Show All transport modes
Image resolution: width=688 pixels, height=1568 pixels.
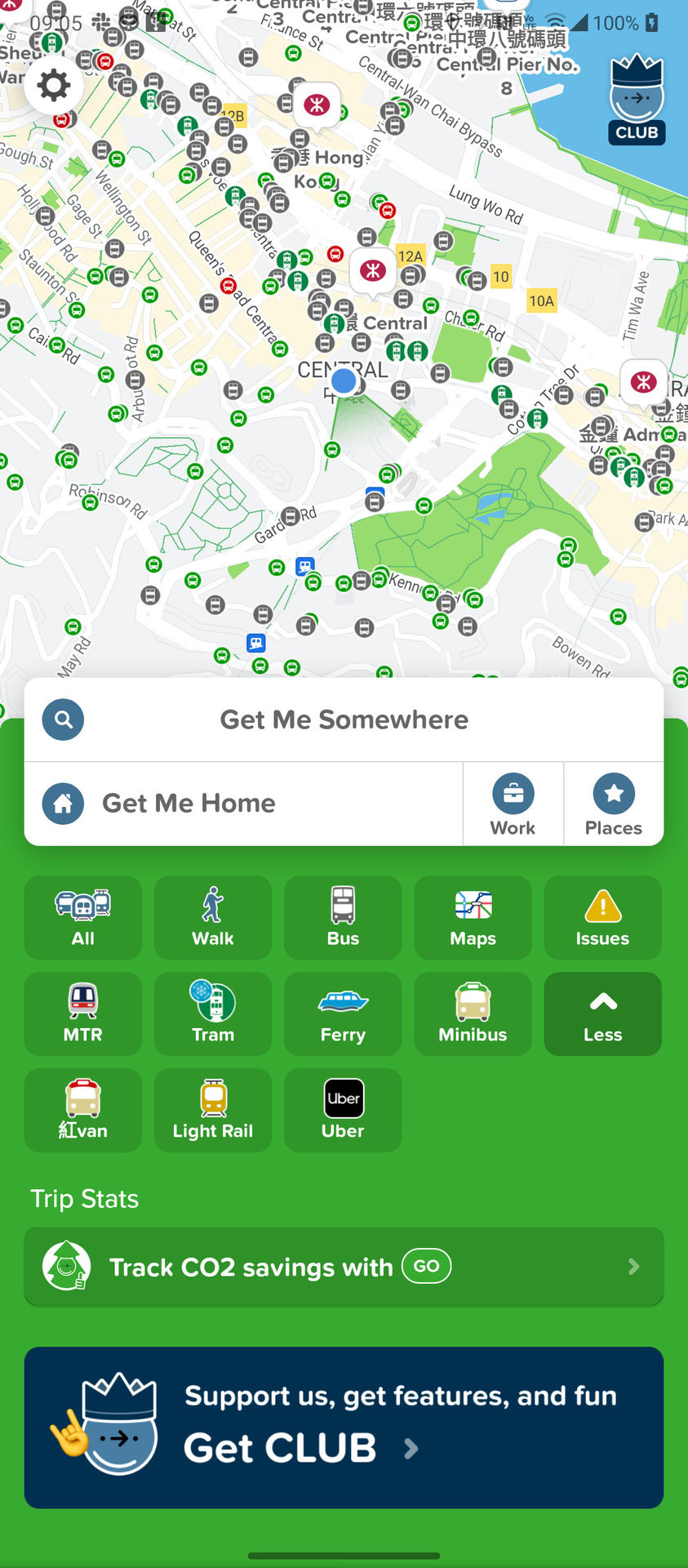pyautogui.click(x=83, y=918)
